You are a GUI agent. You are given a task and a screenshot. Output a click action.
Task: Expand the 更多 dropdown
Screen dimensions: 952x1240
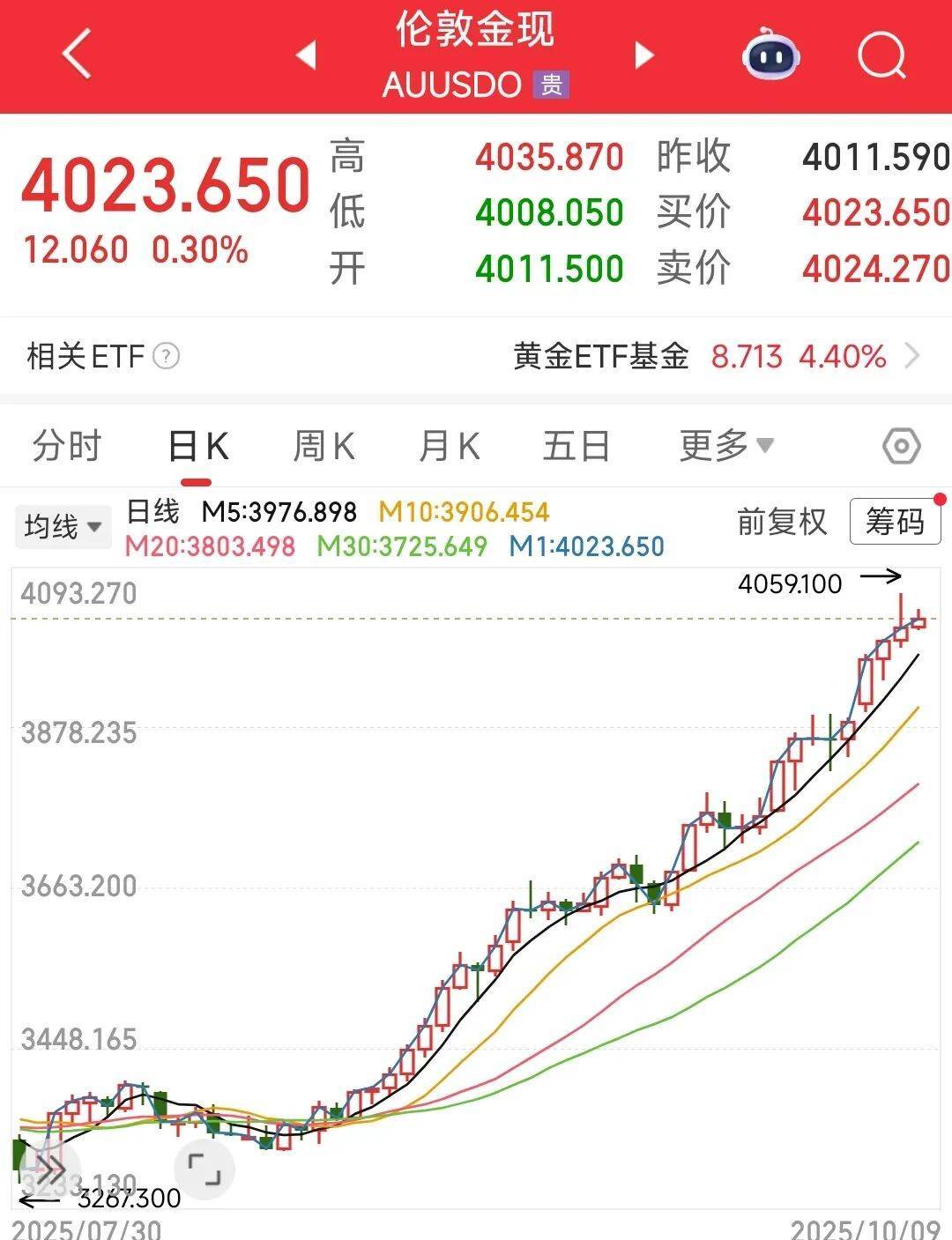coord(725,446)
